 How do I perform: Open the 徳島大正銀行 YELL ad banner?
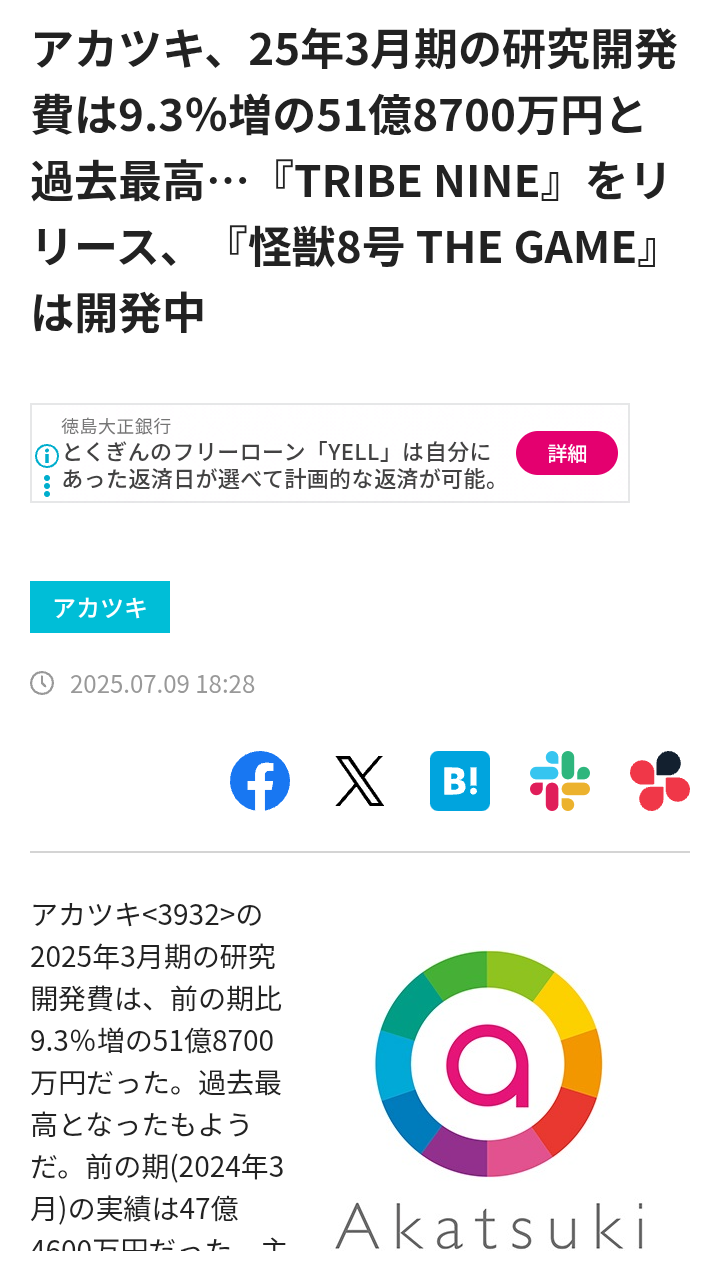pyautogui.click(x=330, y=453)
